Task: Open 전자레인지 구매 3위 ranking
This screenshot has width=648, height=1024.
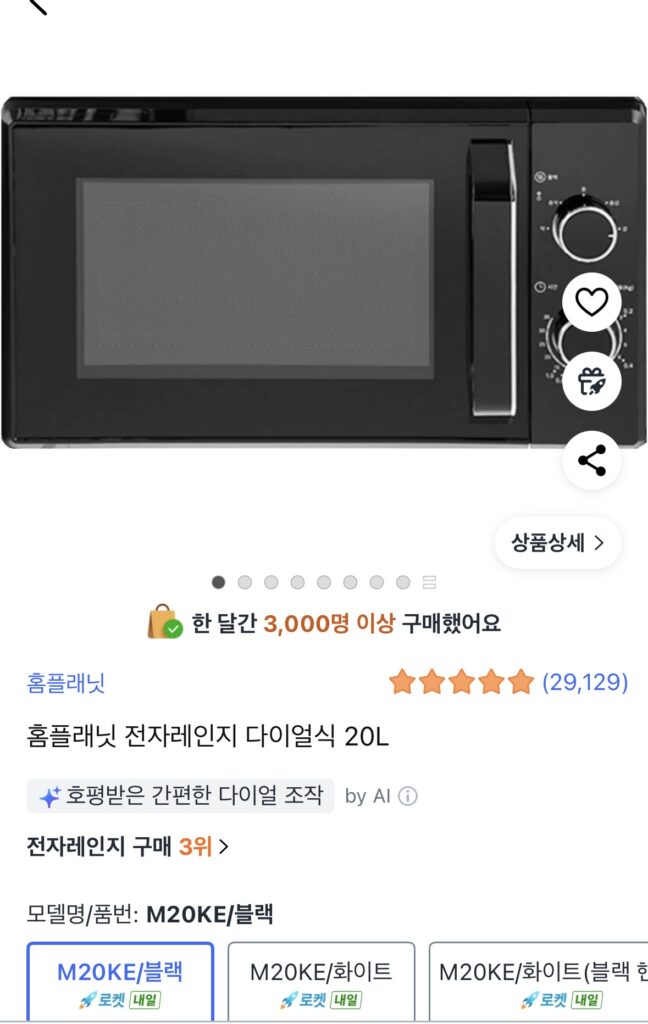Action: pyautogui.click(x=128, y=847)
